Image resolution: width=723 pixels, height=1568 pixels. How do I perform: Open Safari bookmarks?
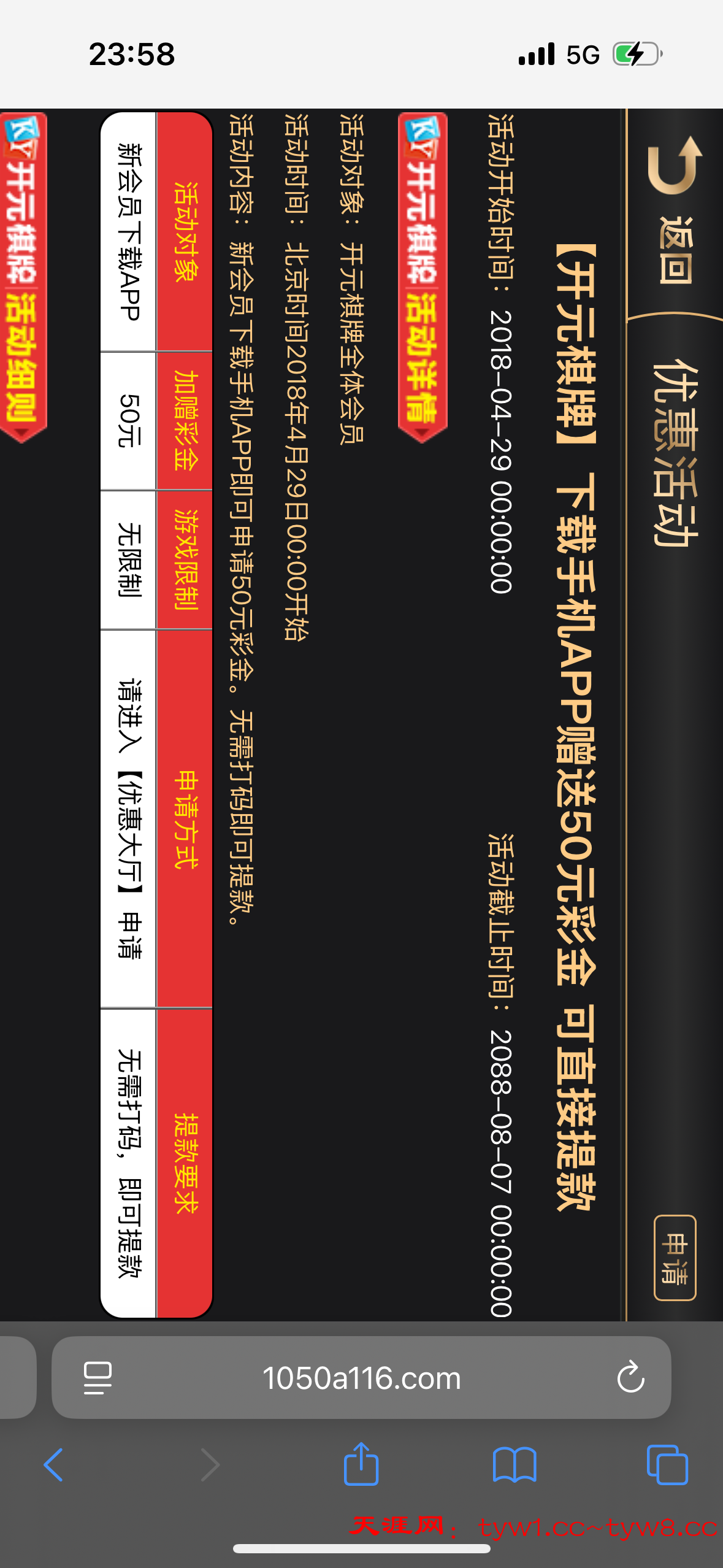(x=515, y=1465)
